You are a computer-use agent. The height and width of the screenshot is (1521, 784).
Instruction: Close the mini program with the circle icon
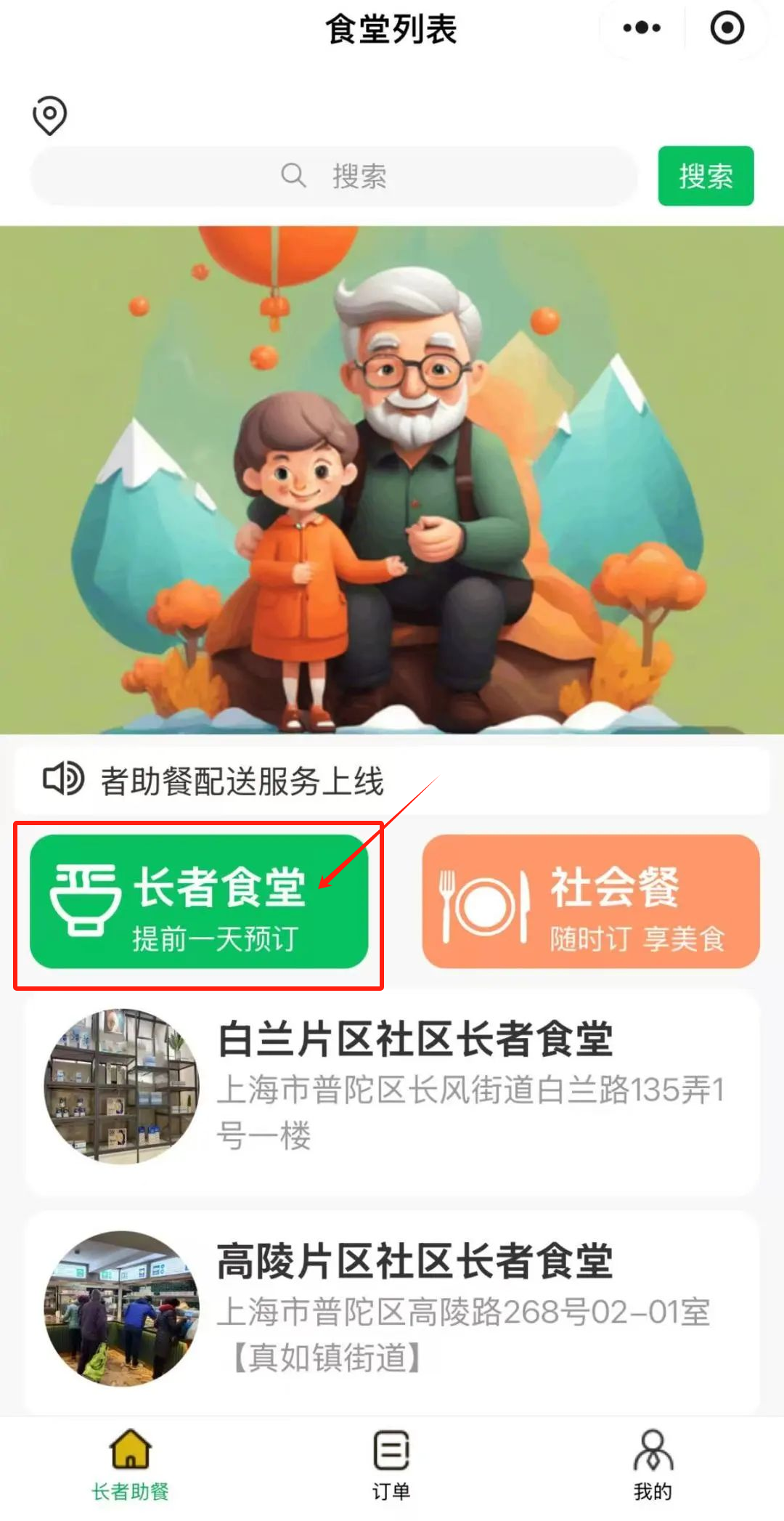click(727, 29)
